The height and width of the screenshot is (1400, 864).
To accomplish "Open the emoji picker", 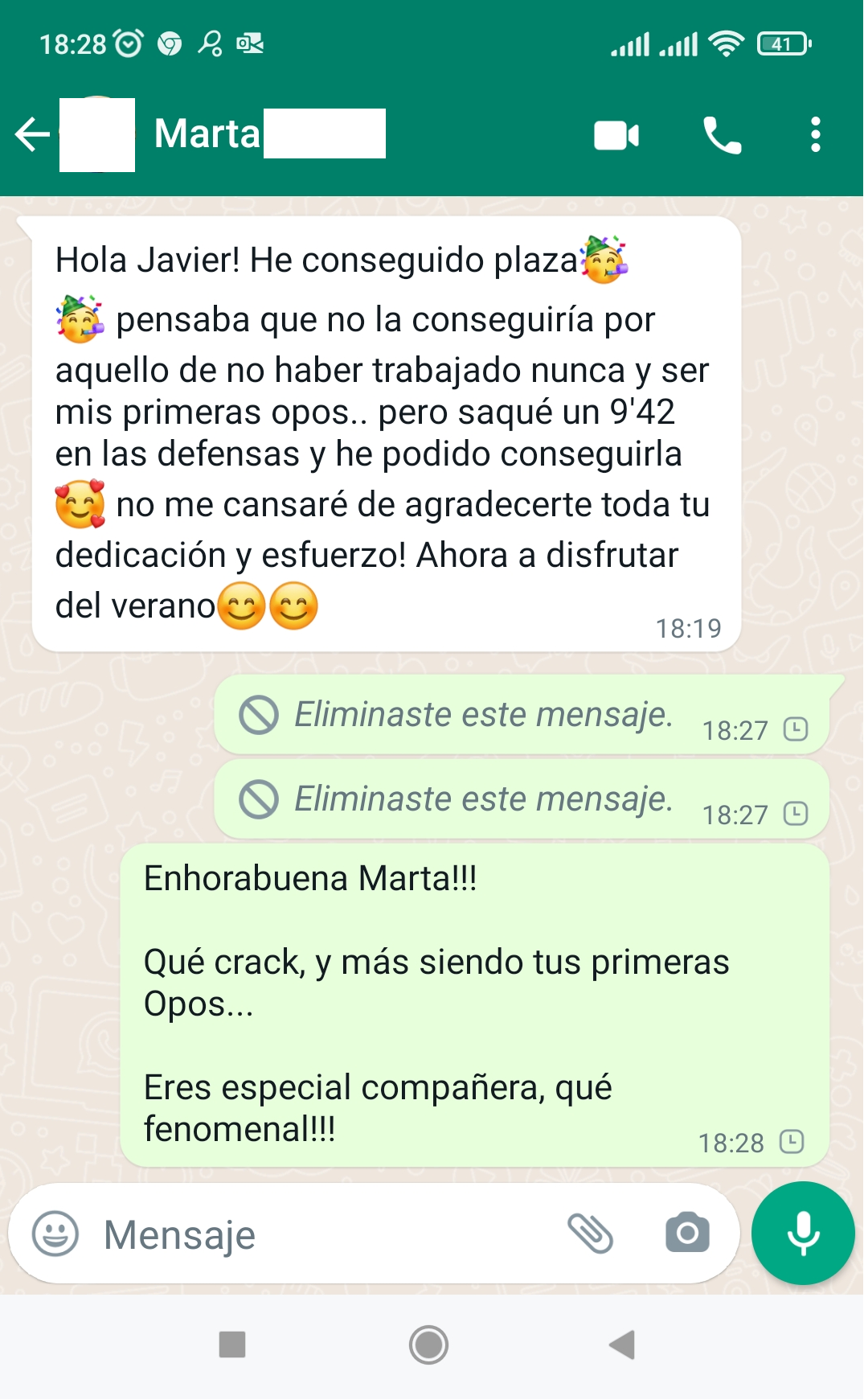I will point(55,1234).
